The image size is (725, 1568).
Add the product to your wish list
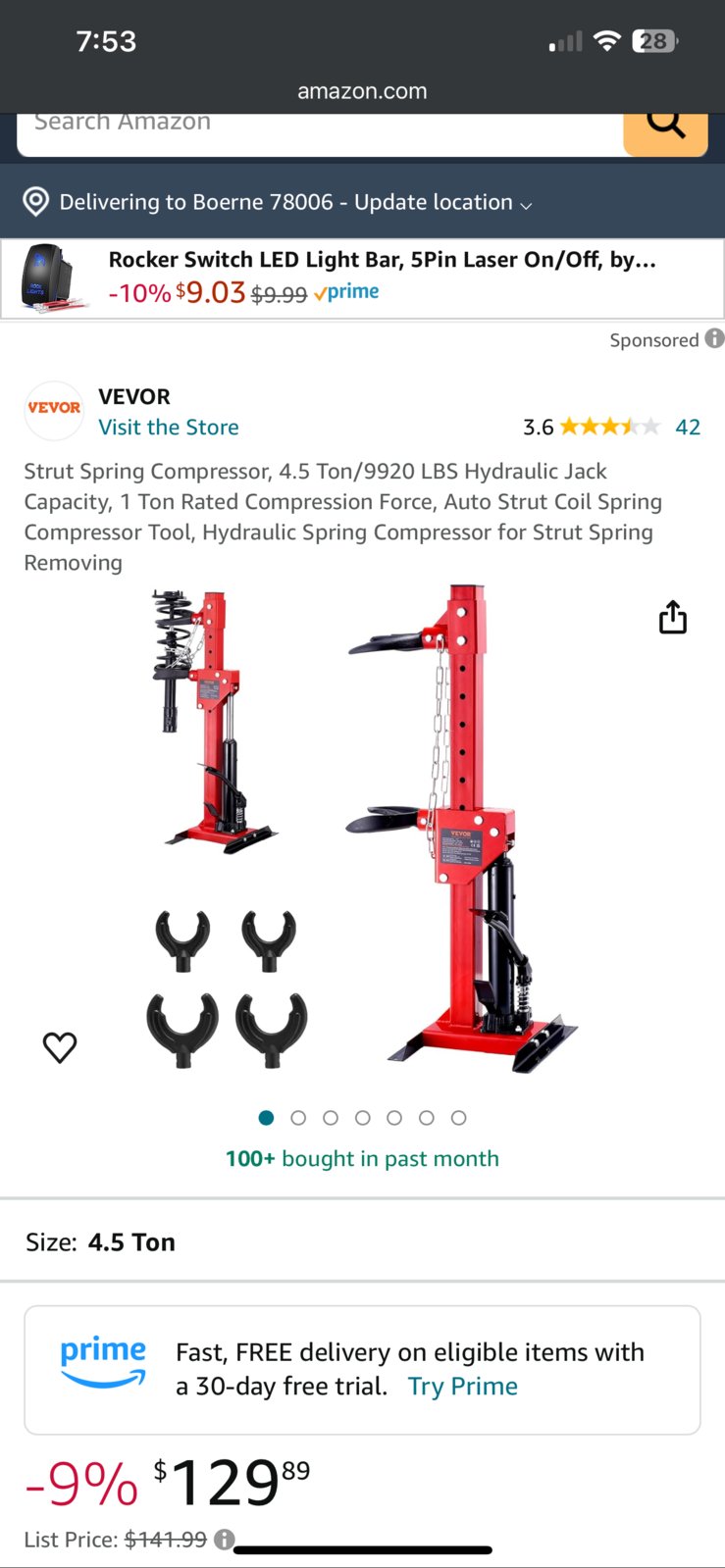[60, 1047]
